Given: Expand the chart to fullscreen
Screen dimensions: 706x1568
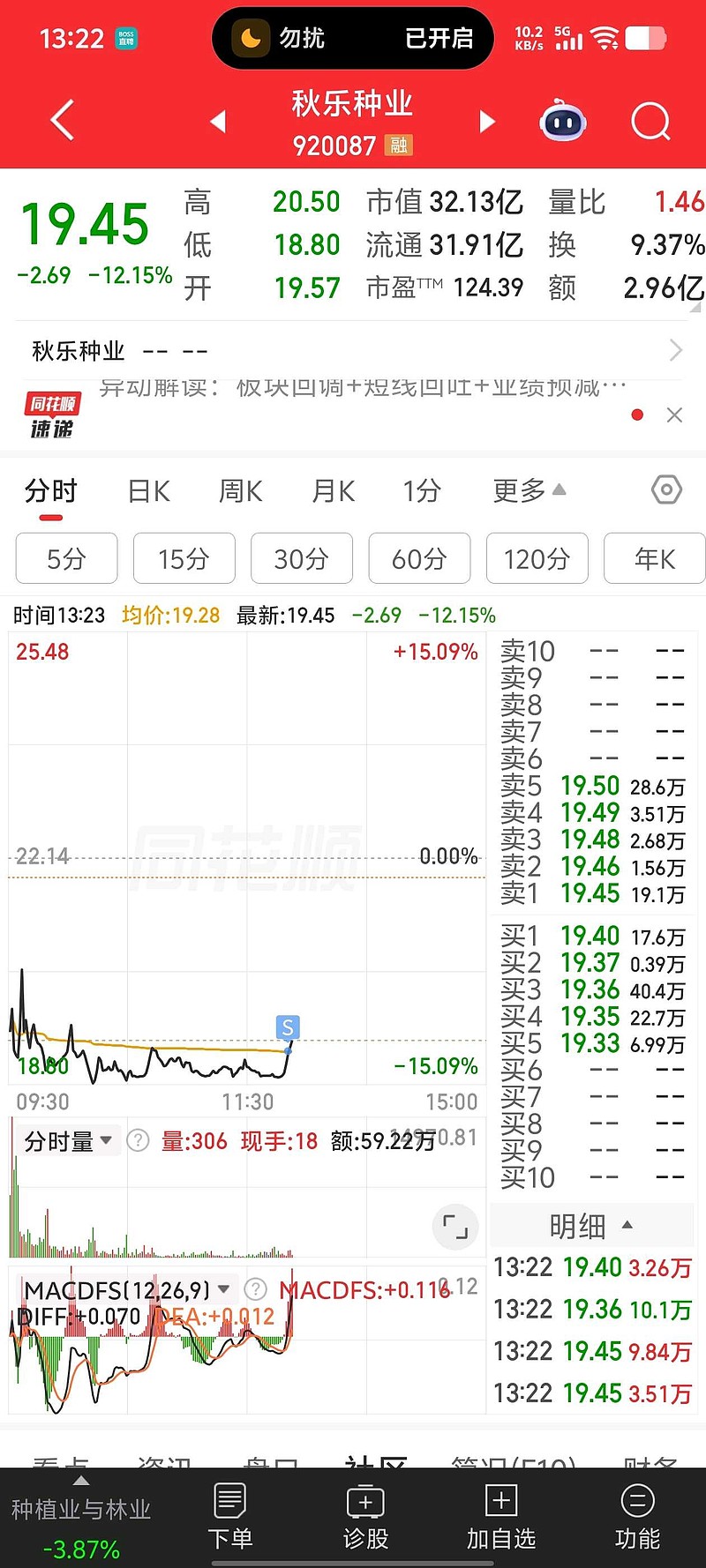Looking at the screenshot, I should pos(455,1226).
